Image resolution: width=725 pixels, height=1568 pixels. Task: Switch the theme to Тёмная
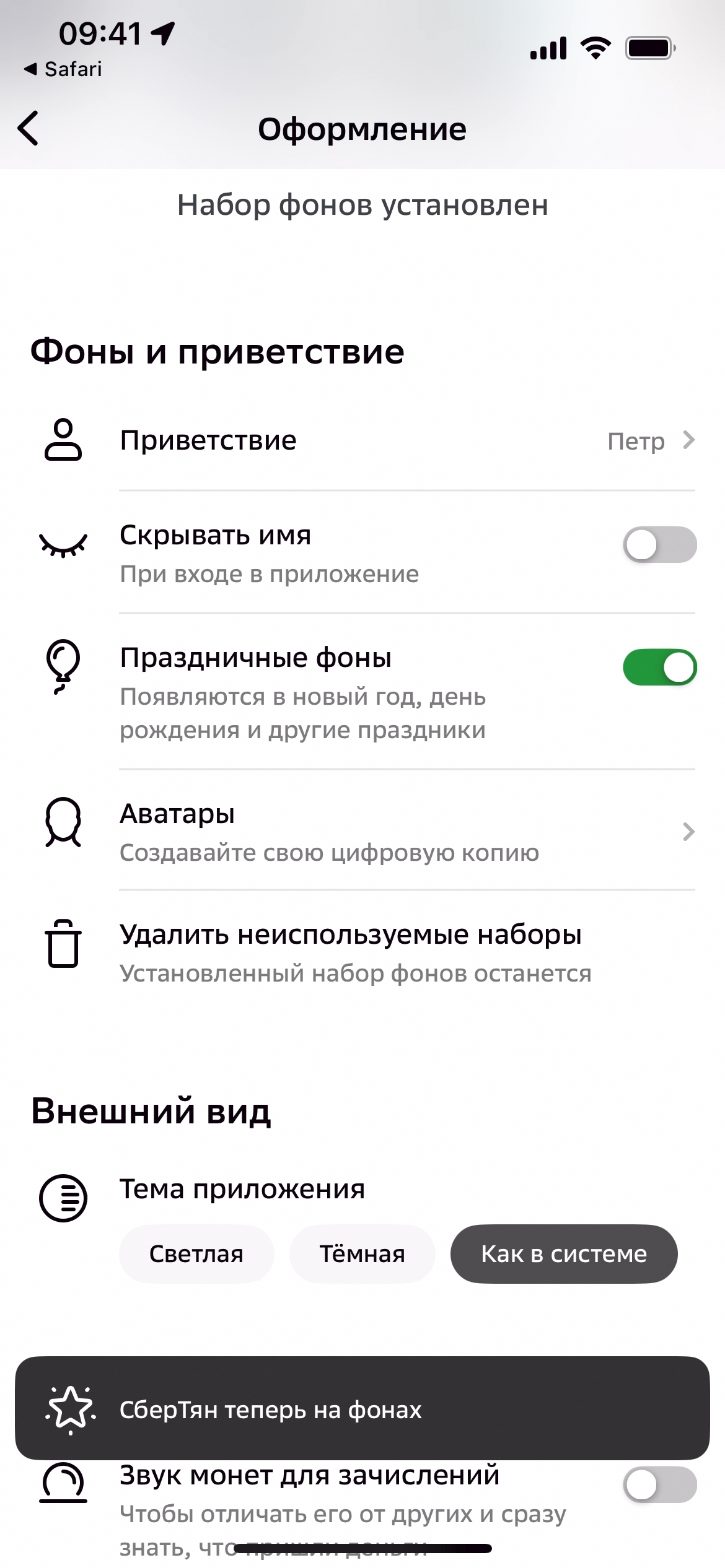tap(362, 1254)
